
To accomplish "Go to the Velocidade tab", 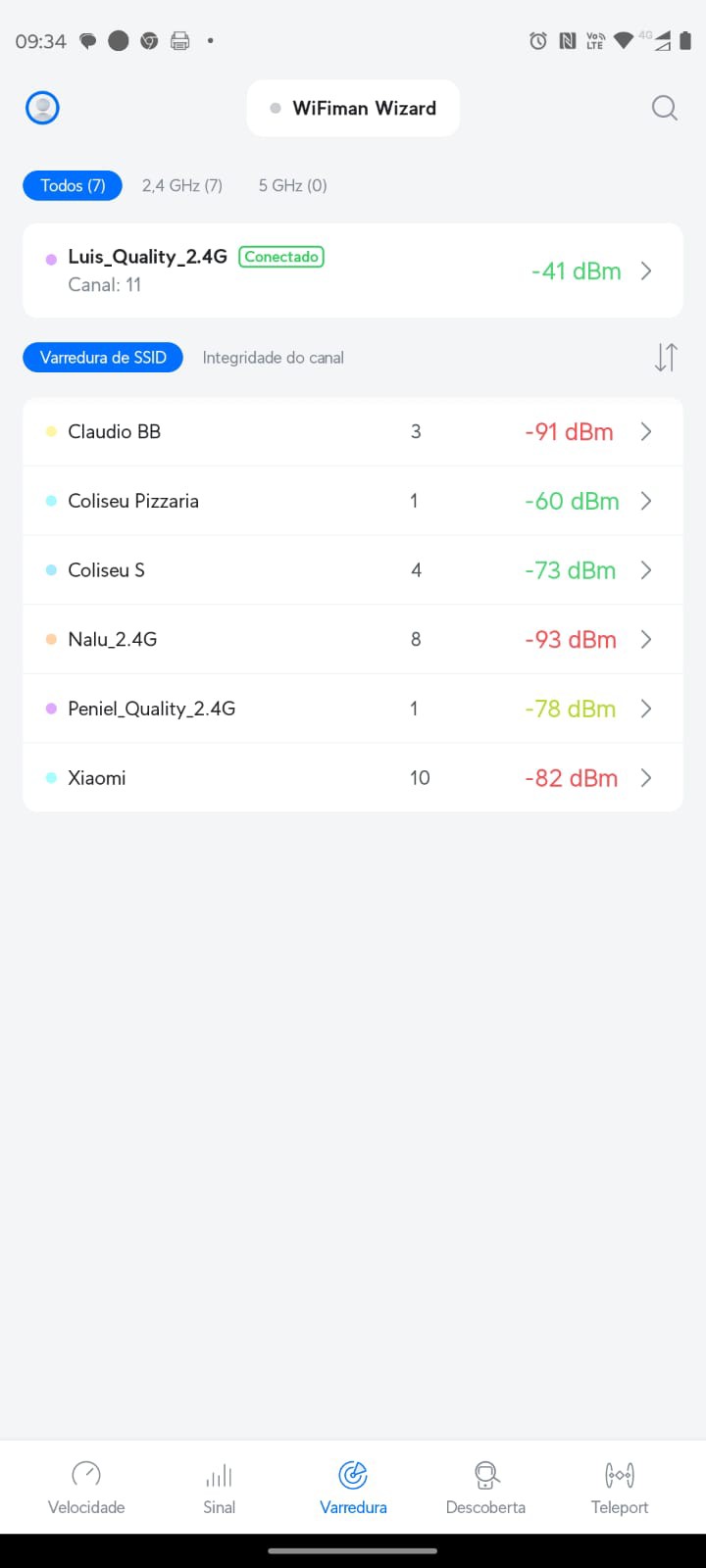I will click(86, 1488).
